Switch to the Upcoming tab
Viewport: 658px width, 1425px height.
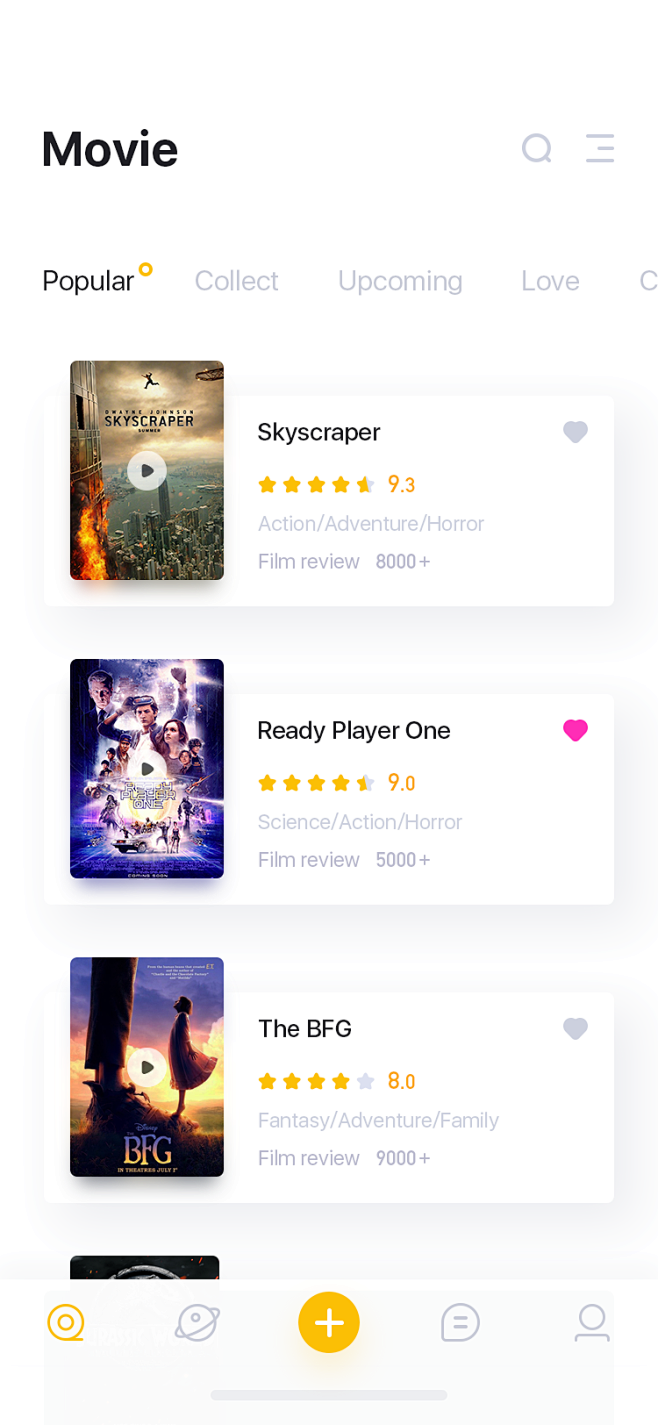tap(400, 281)
